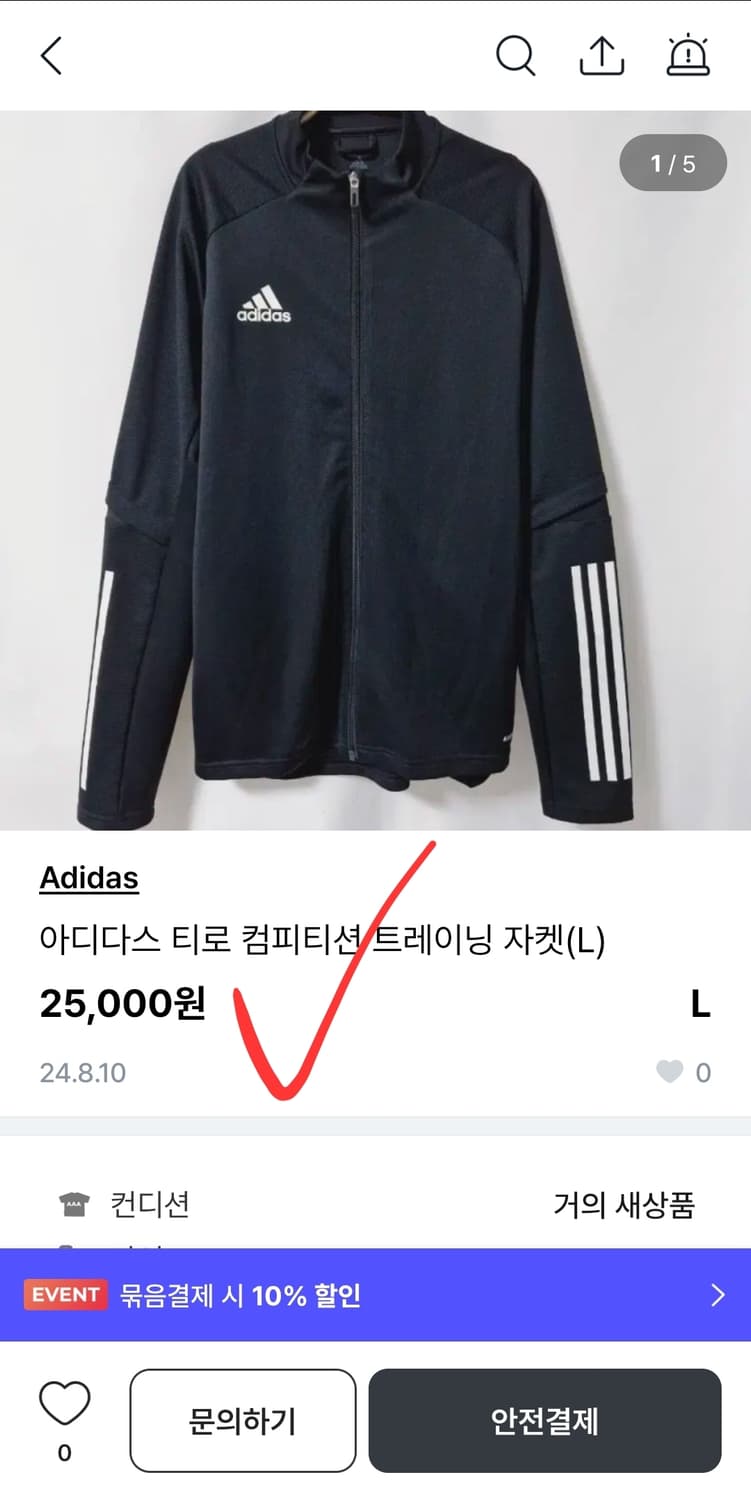Navigate back using the left arrow icon
Image resolution: width=751 pixels, height=1500 pixels.
(51, 55)
